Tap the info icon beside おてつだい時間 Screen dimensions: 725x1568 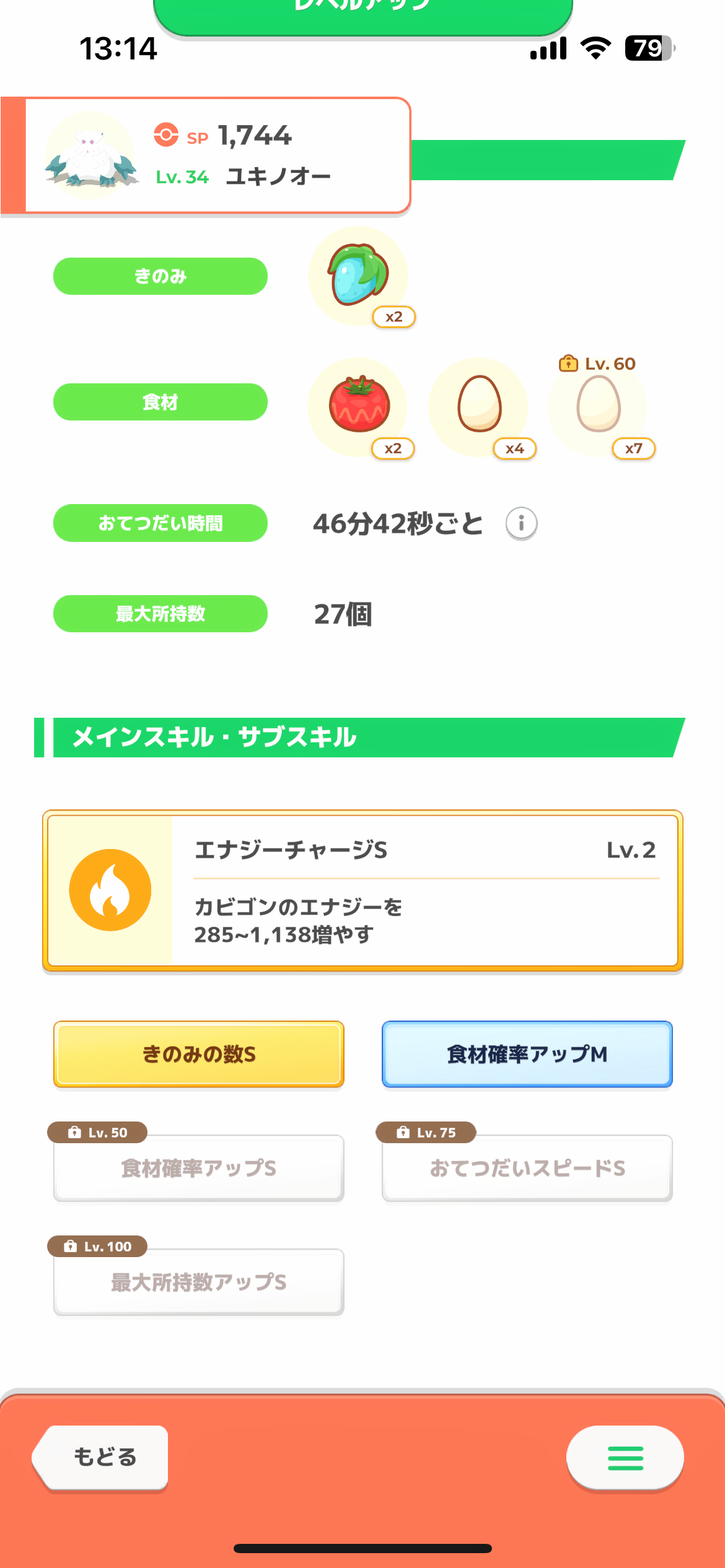pyautogui.click(x=521, y=524)
